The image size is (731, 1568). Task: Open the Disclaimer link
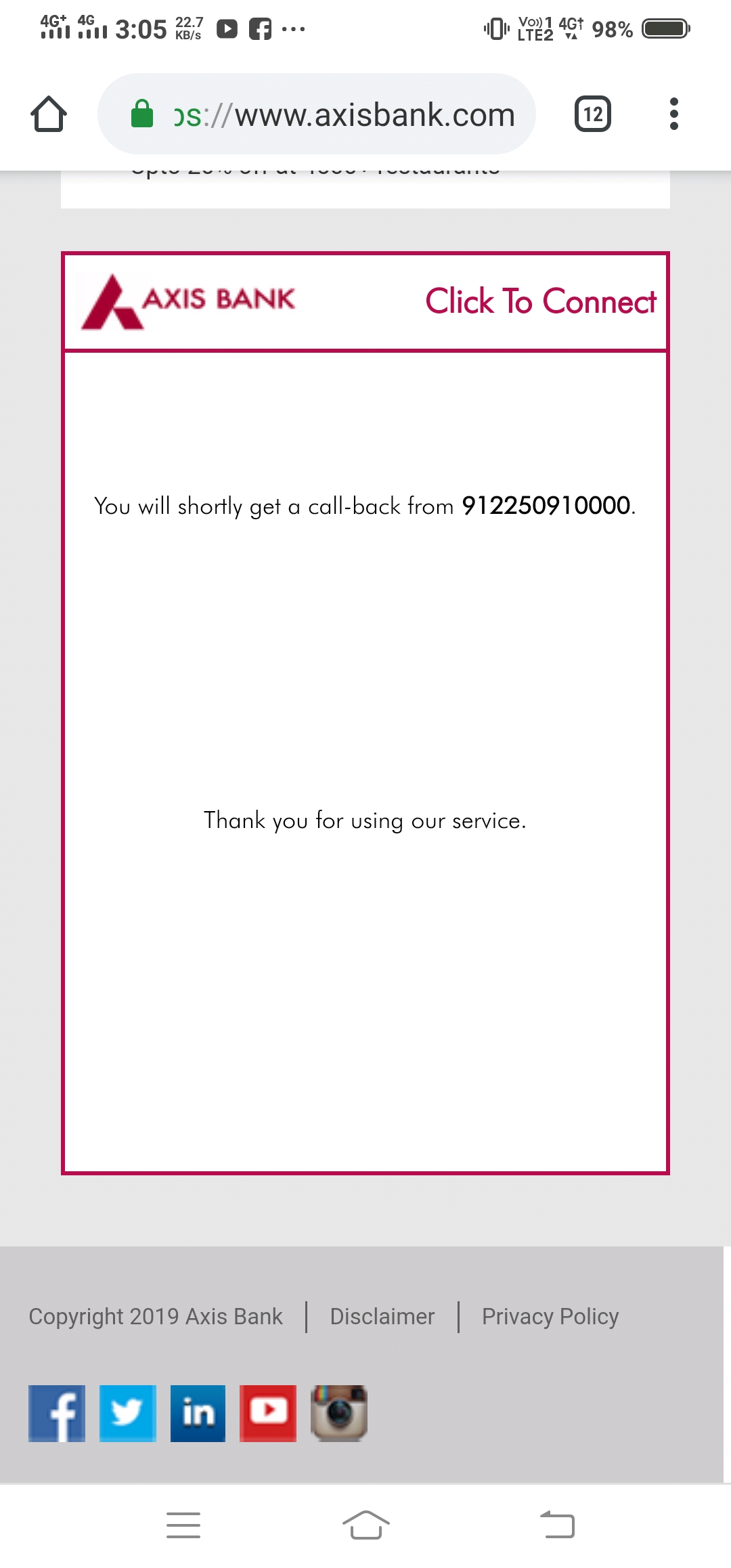coord(382,1316)
